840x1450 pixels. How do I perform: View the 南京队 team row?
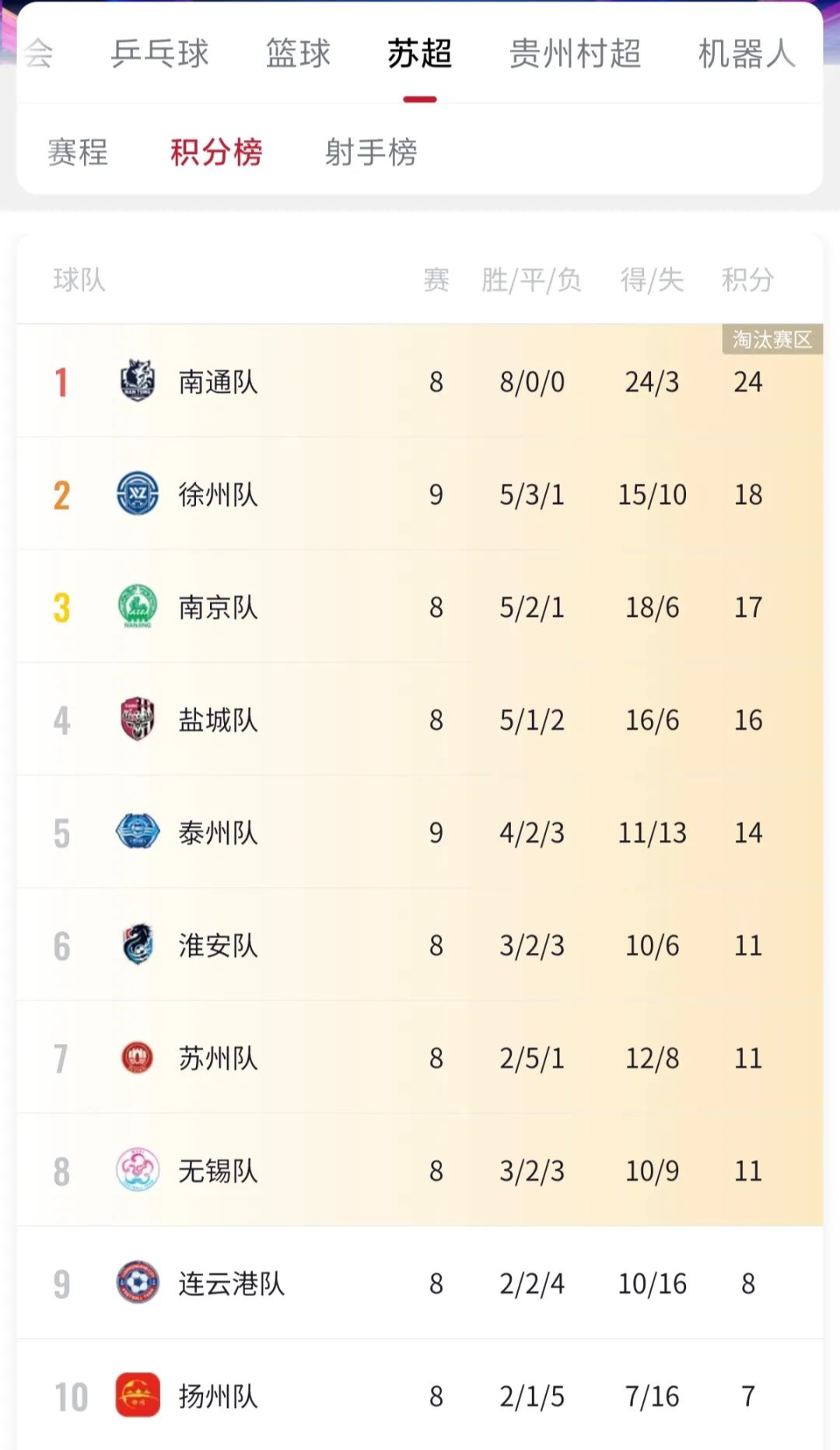click(420, 607)
